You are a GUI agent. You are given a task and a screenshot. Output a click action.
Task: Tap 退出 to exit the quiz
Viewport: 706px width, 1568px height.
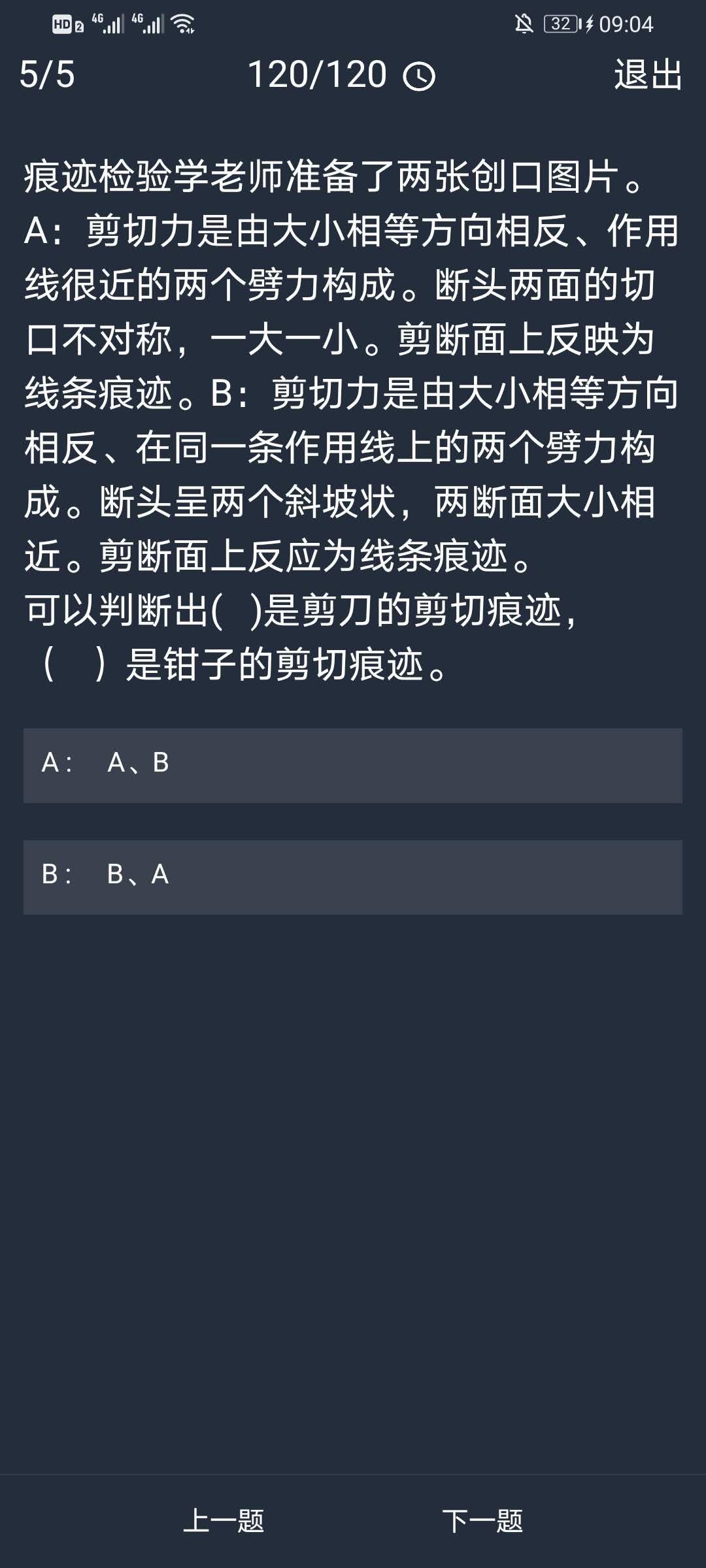[648, 74]
